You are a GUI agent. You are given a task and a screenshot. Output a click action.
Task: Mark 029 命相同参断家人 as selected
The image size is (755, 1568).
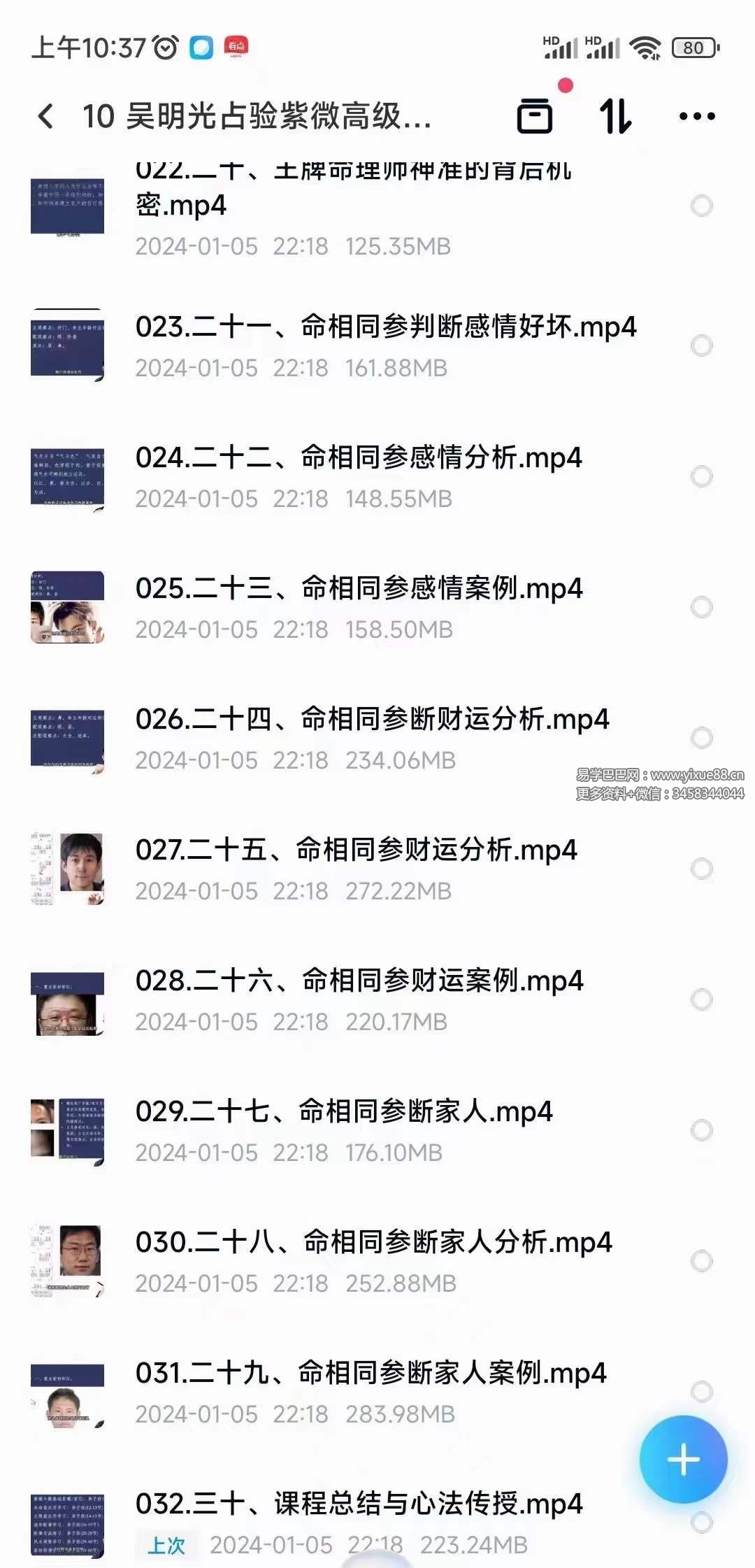point(701,1130)
